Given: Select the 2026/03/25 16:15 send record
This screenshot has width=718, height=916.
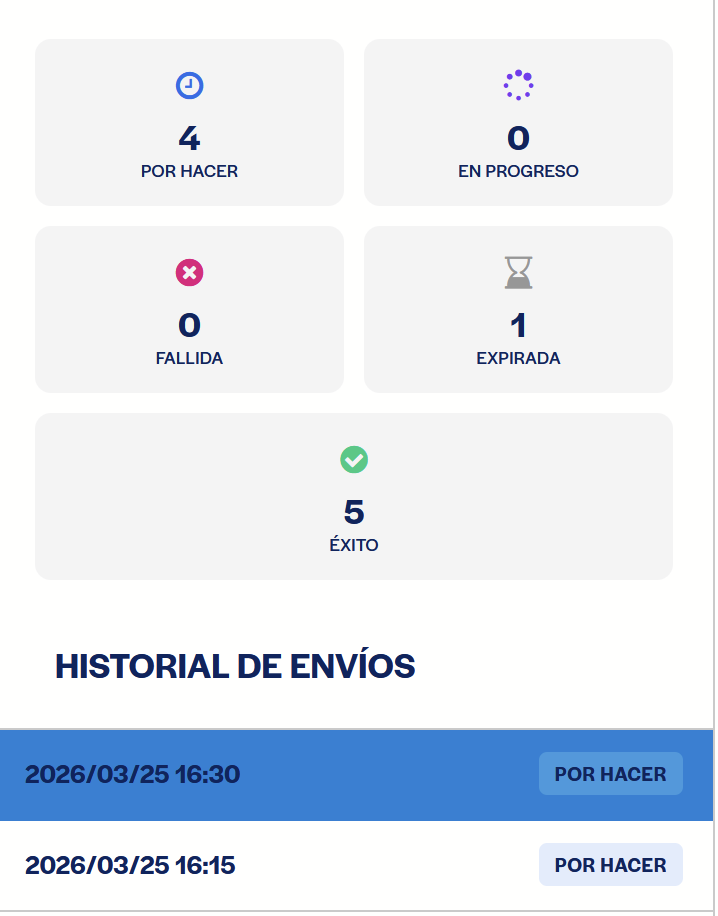Looking at the screenshot, I should point(130,865).
